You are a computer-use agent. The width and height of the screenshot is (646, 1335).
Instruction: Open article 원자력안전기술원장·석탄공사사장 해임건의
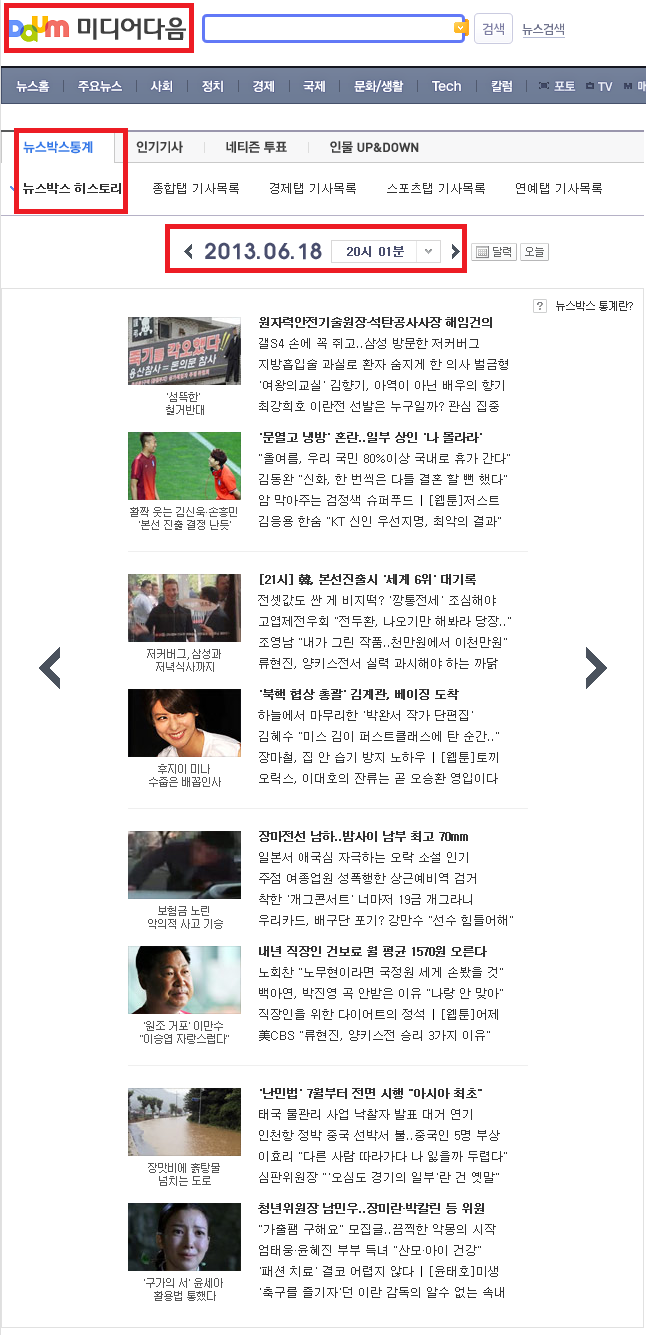pyautogui.click(x=375, y=323)
